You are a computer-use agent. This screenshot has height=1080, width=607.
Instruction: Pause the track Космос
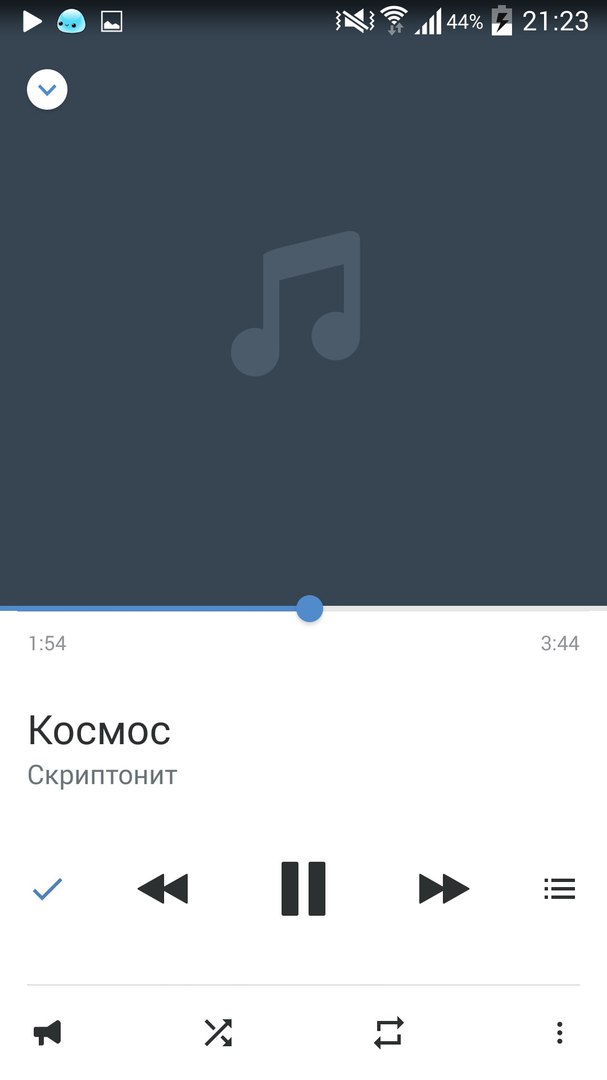[303, 889]
